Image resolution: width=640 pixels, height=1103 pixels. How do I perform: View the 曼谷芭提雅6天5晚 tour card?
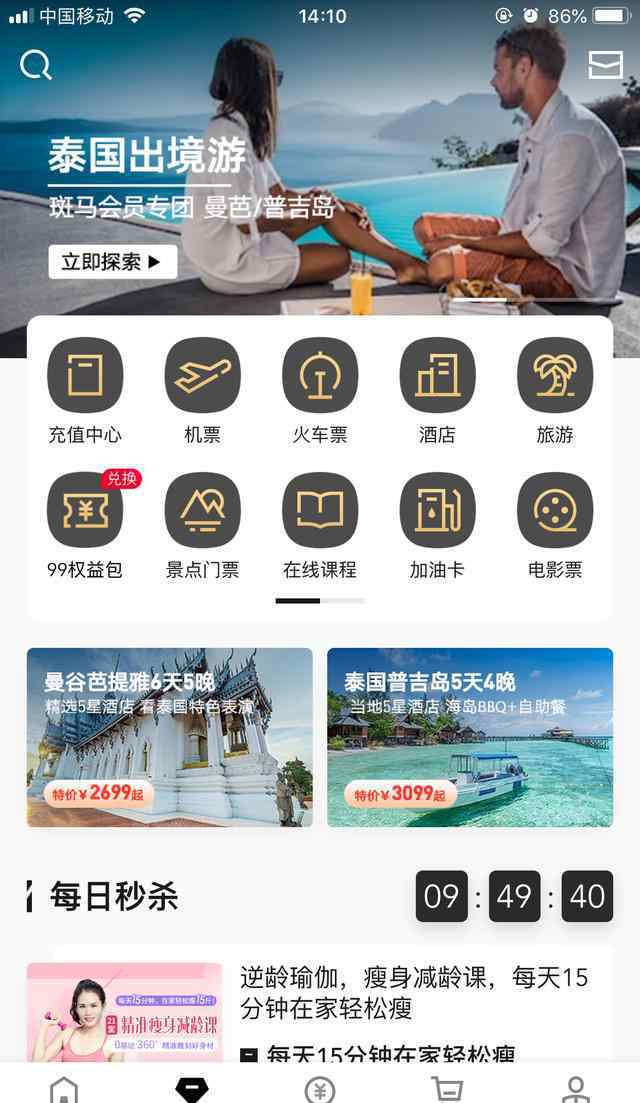pyautogui.click(x=169, y=737)
